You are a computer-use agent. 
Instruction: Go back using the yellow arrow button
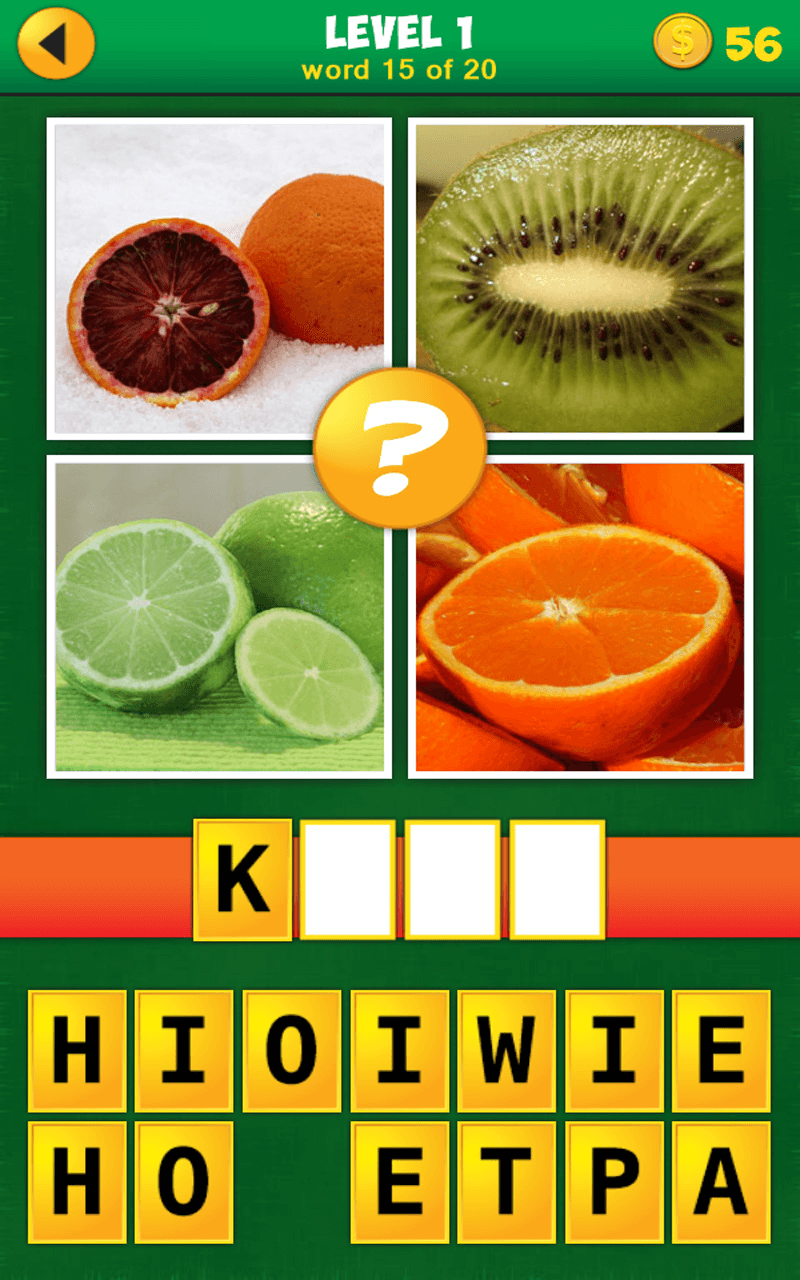[x=56, y=43]
